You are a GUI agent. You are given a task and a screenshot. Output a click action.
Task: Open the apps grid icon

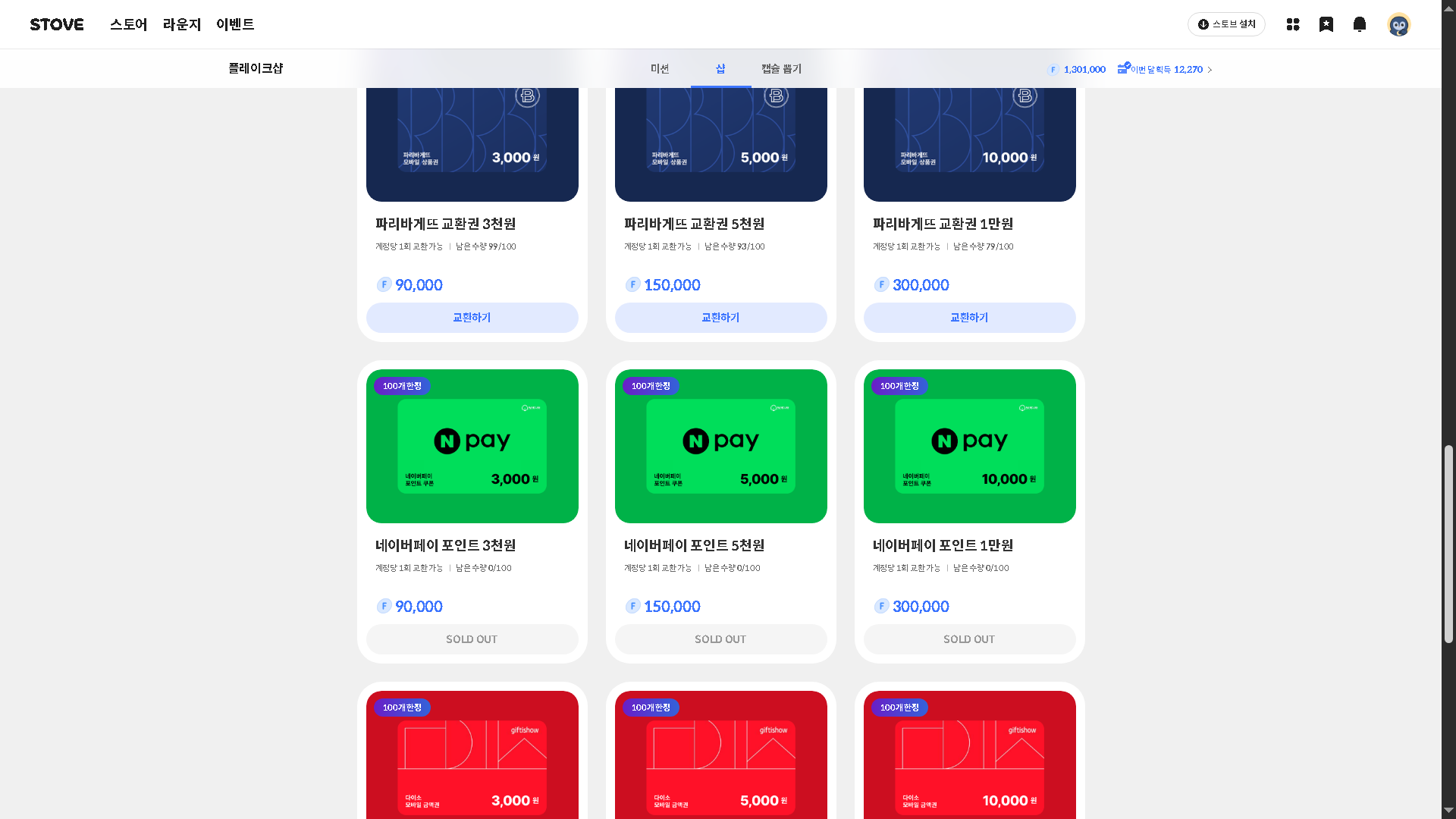pyautogui.click(x=1293, y=24)
